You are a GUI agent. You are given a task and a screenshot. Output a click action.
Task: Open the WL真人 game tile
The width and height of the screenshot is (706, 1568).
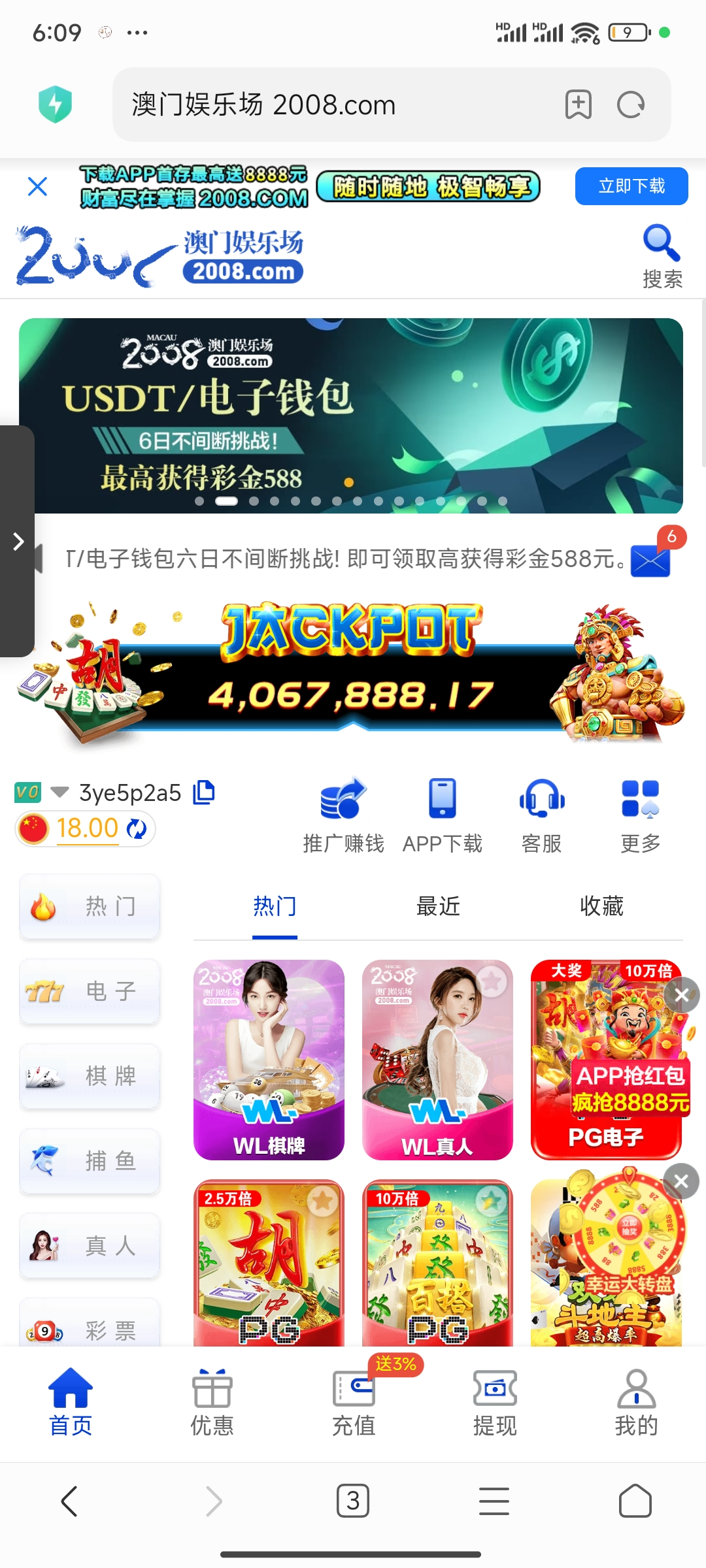click(x=437, y=1060)
